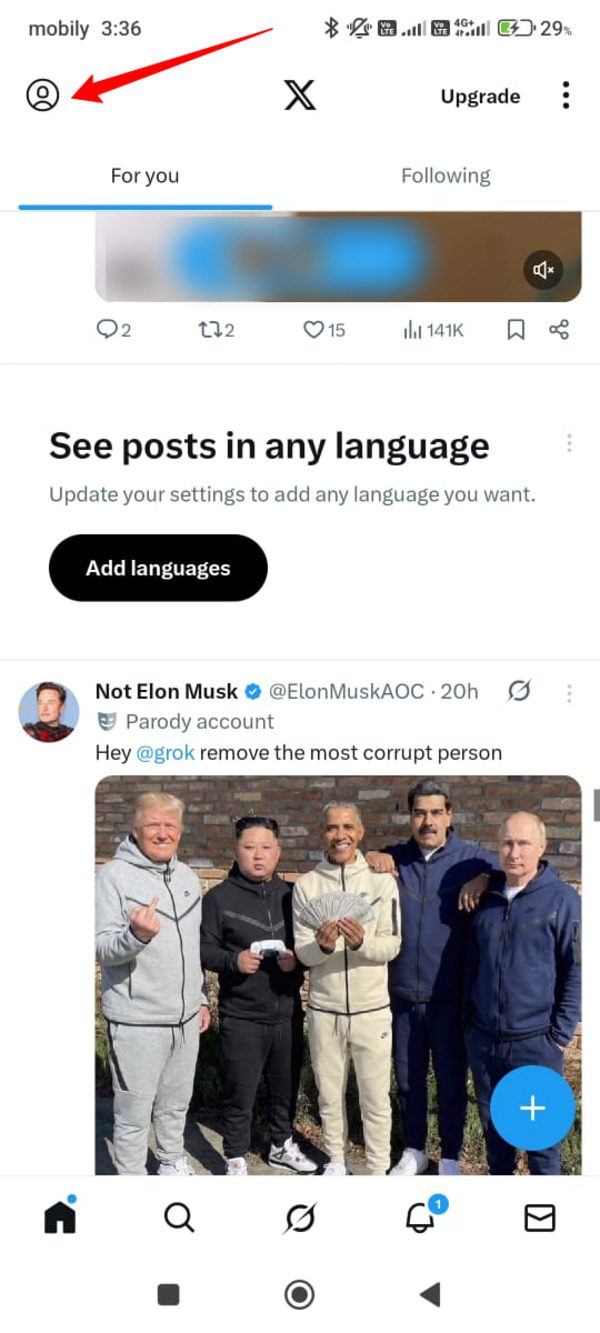
Task: Open the Search tab
Action: (179, 1217)
